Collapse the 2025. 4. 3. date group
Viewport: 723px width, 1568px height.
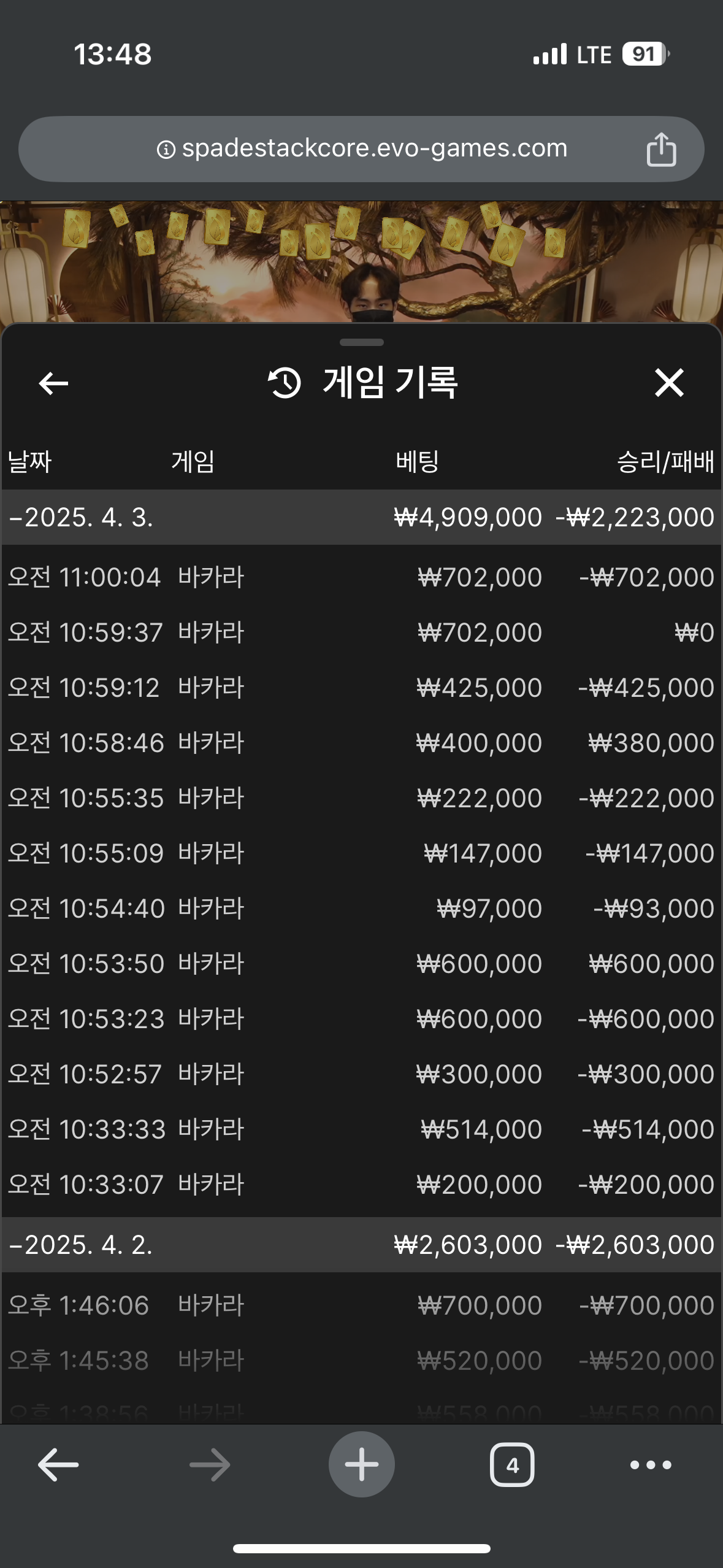coord(361,517)
